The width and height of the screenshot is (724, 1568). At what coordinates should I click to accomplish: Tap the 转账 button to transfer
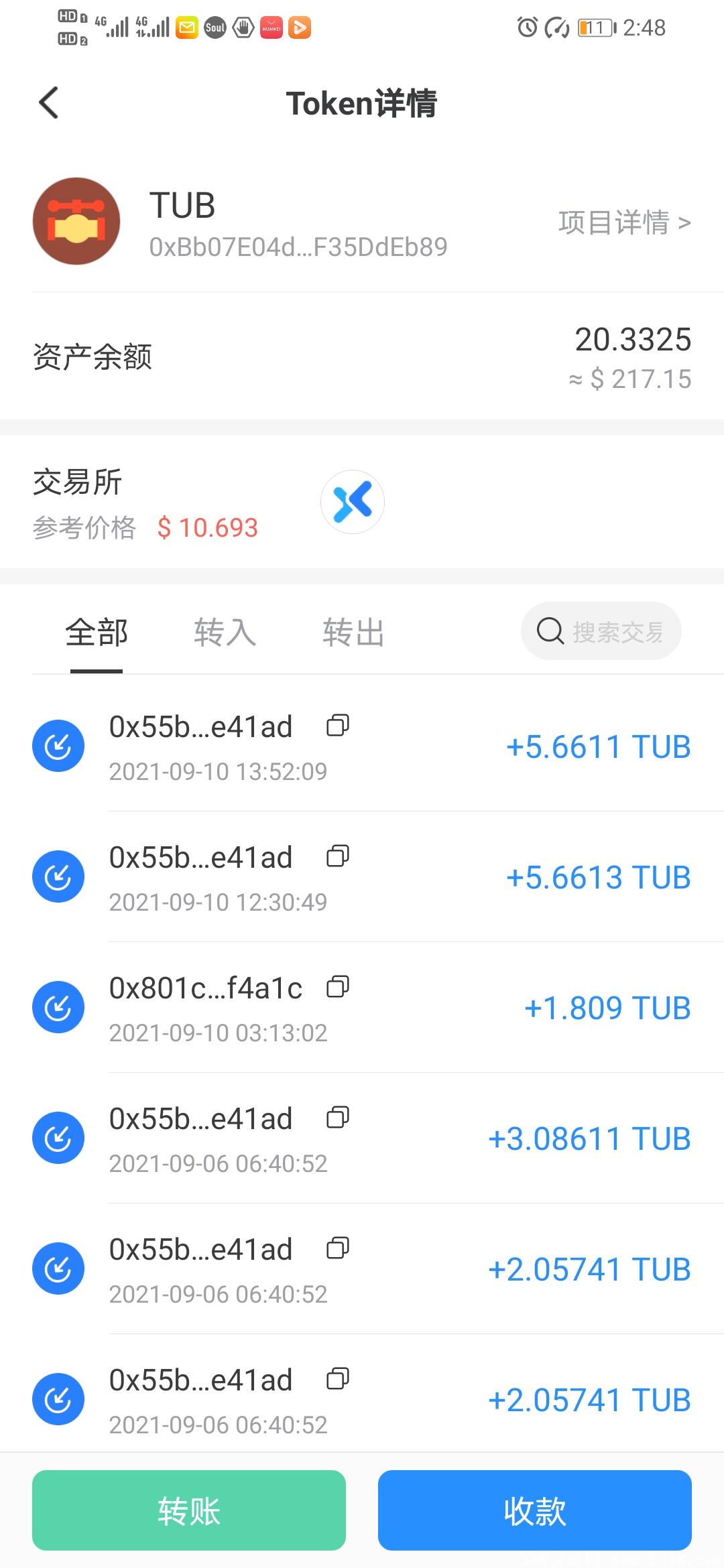coord(188,1510)
